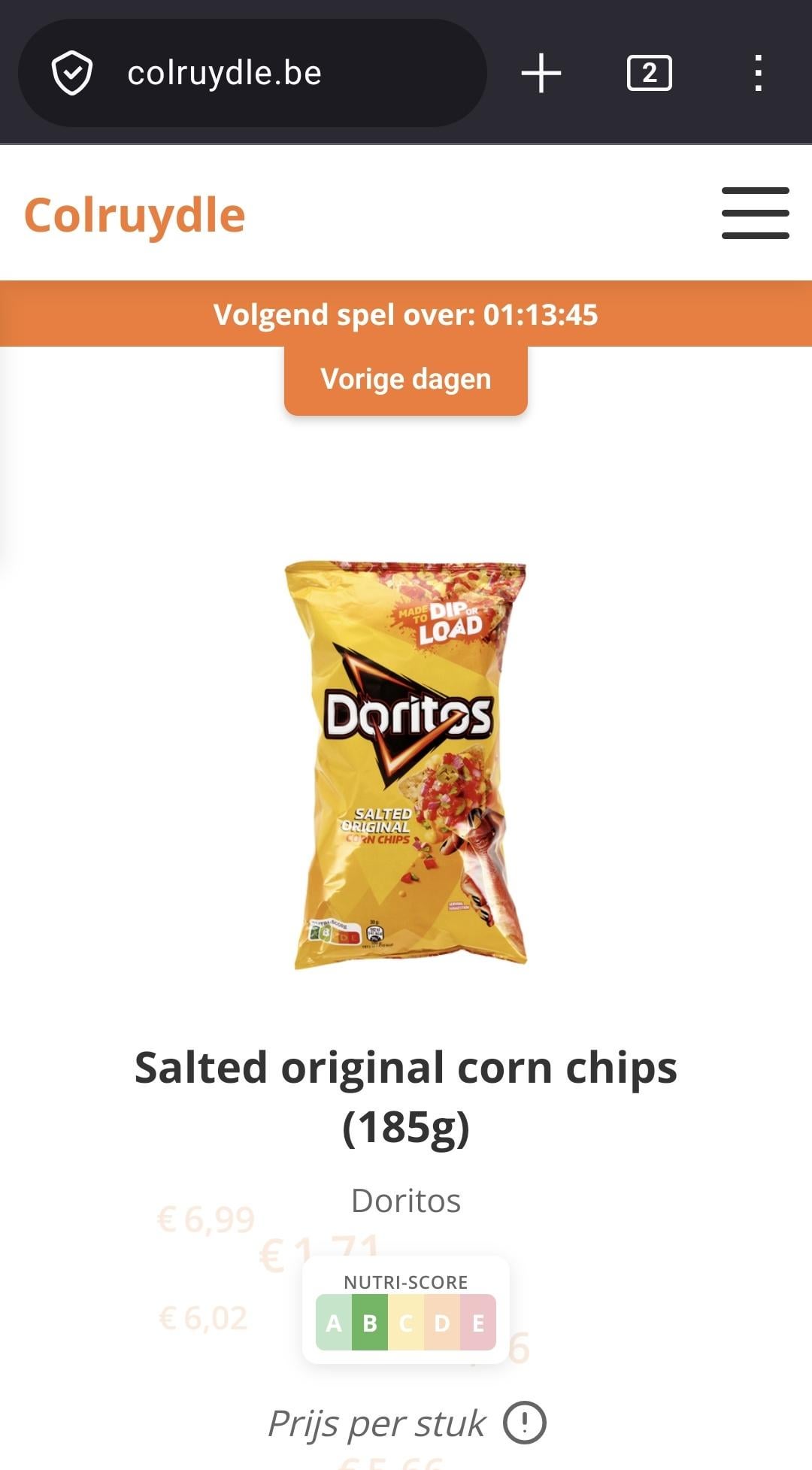Screen dimensions: 812x1470
Task: Open the Prijs per stuk info icon
Action: click(x=524, y=1423)
